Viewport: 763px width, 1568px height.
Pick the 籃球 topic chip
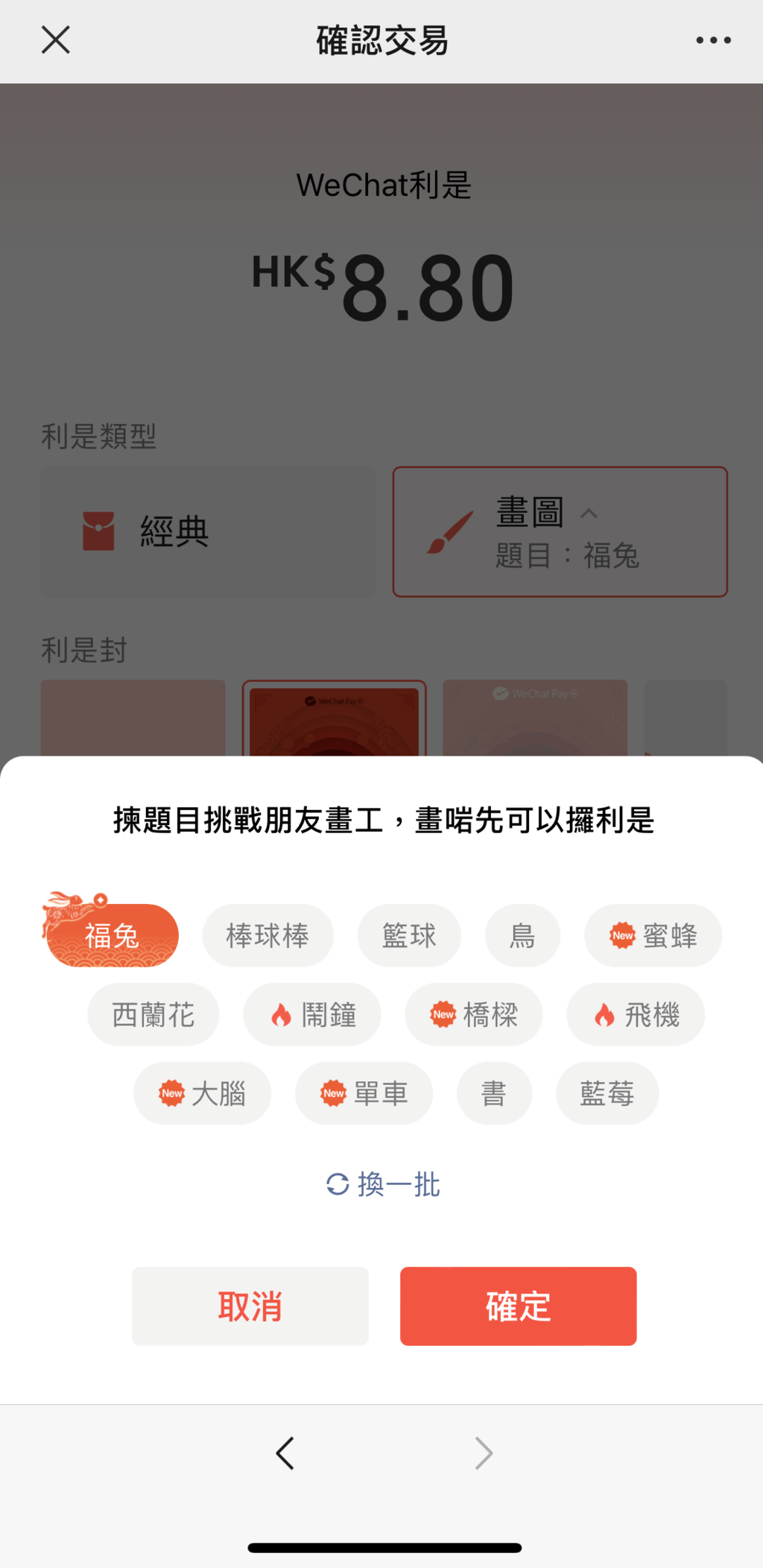click(409, 935)
